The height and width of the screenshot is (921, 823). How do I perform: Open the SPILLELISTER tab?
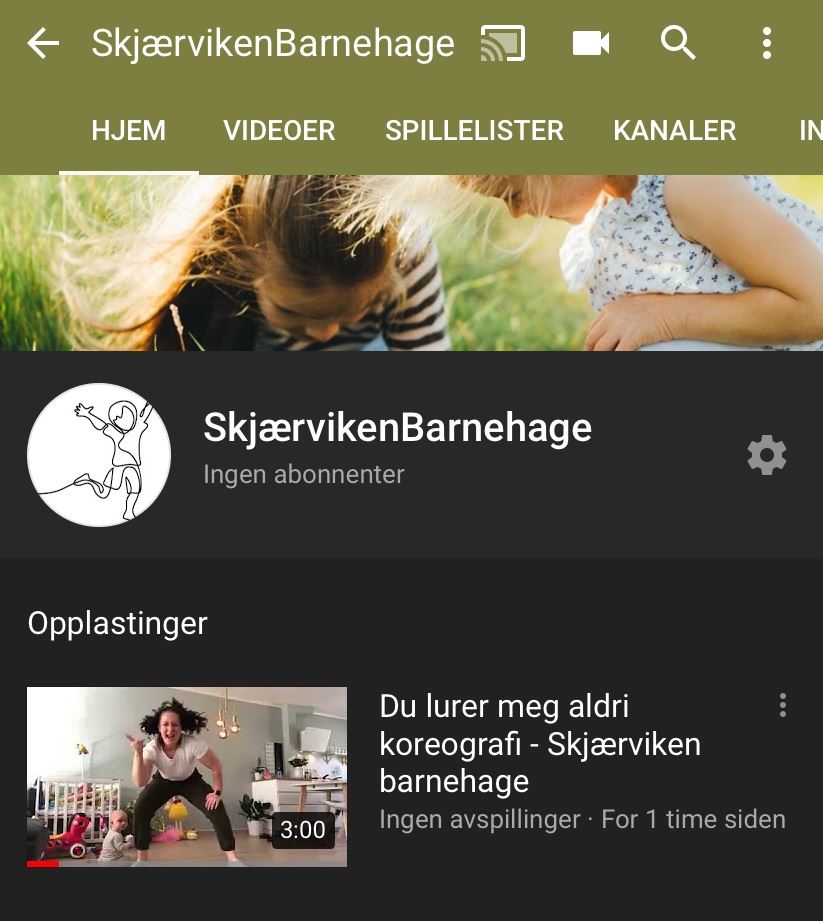click(474, 130)
